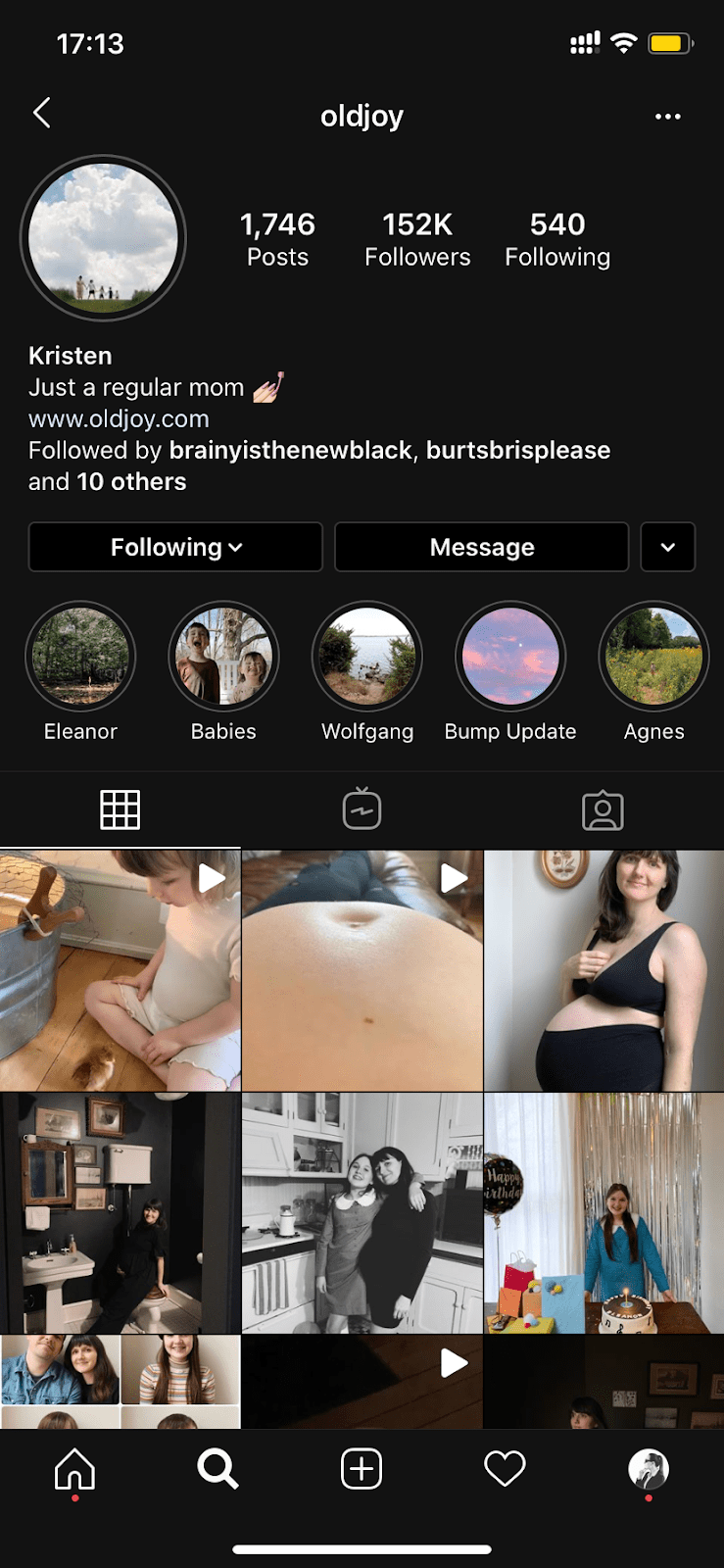Create a new post with plus icon
The image size is (724, 1568).
click(362, 1469)
